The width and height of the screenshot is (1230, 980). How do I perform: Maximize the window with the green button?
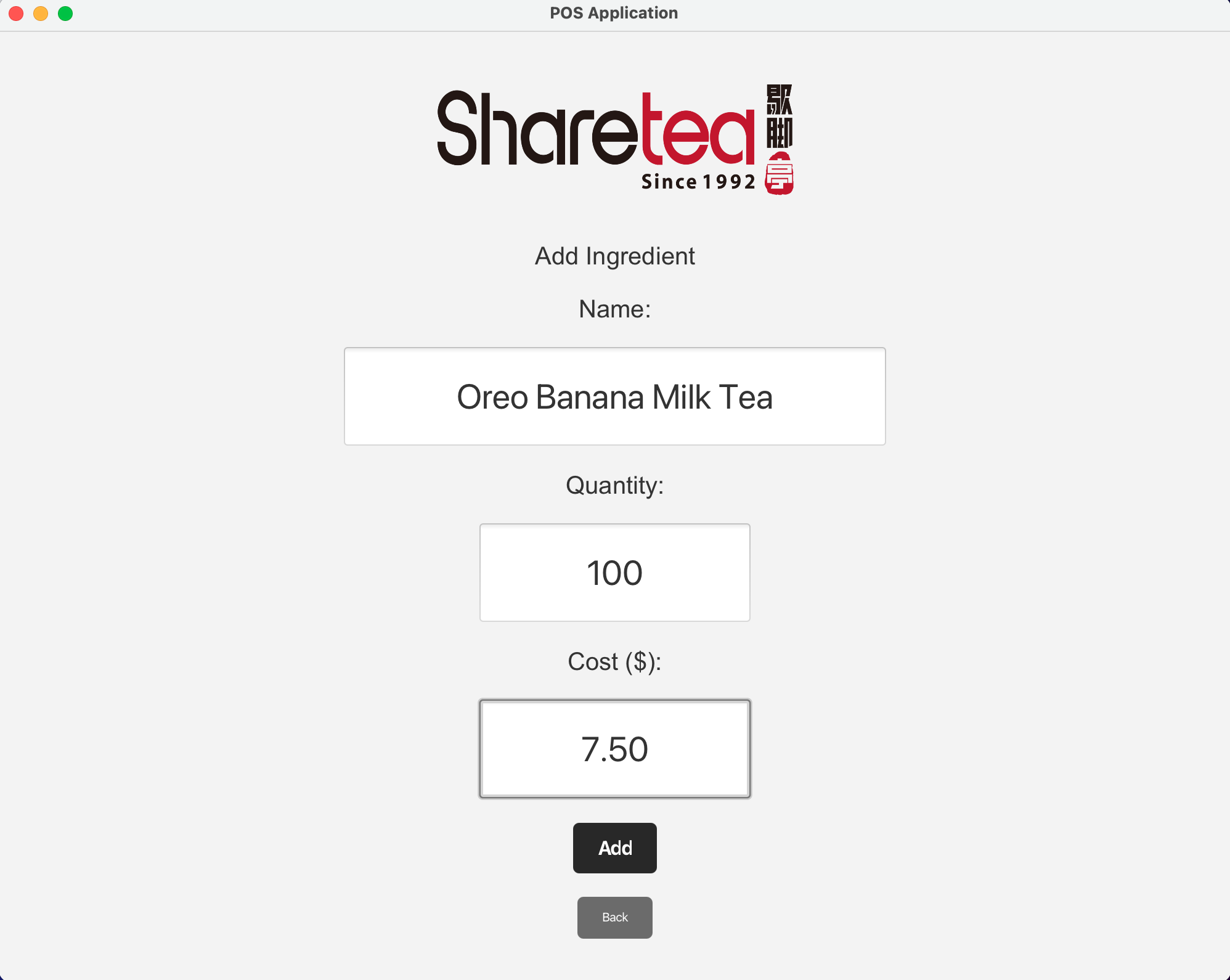pos(65,14)
